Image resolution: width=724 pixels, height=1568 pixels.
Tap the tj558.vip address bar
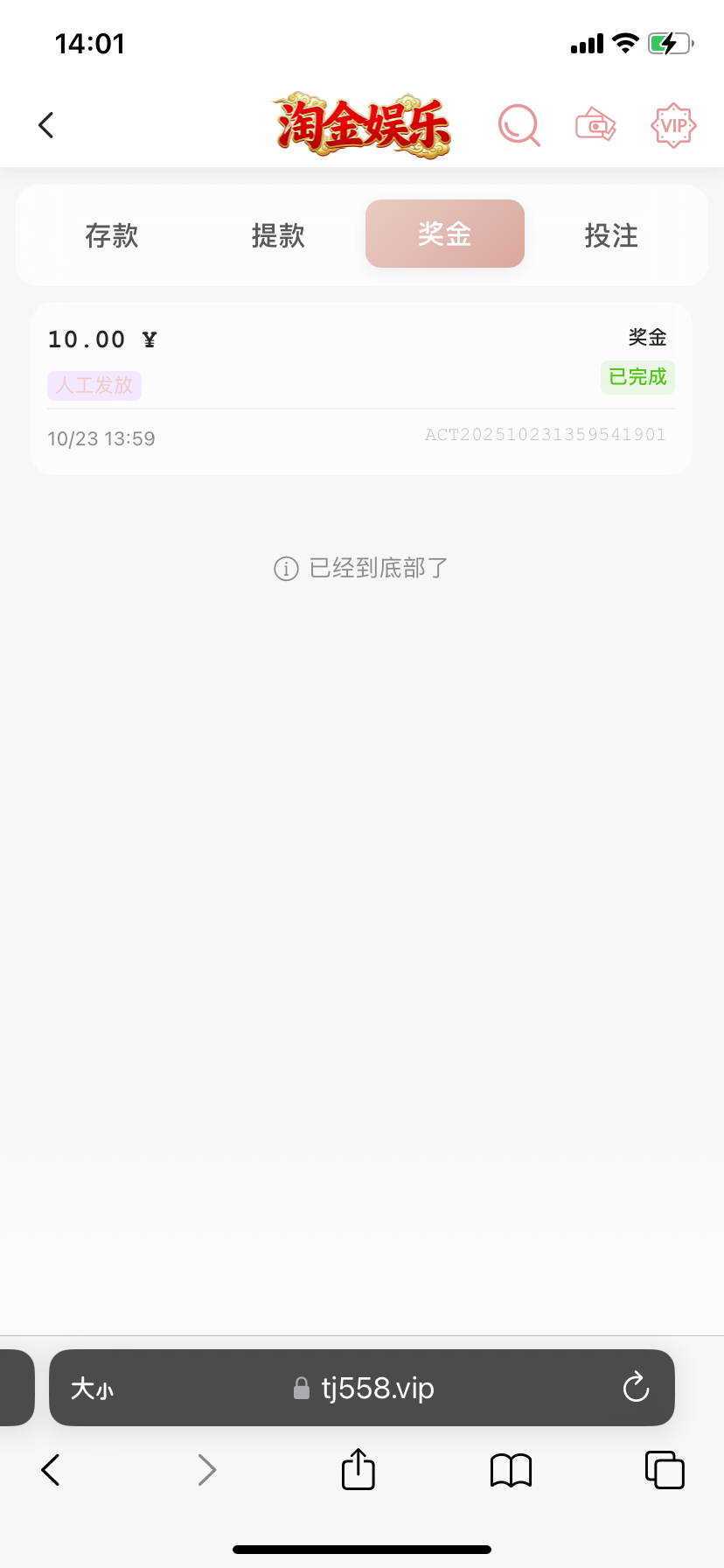point(376,1388)
